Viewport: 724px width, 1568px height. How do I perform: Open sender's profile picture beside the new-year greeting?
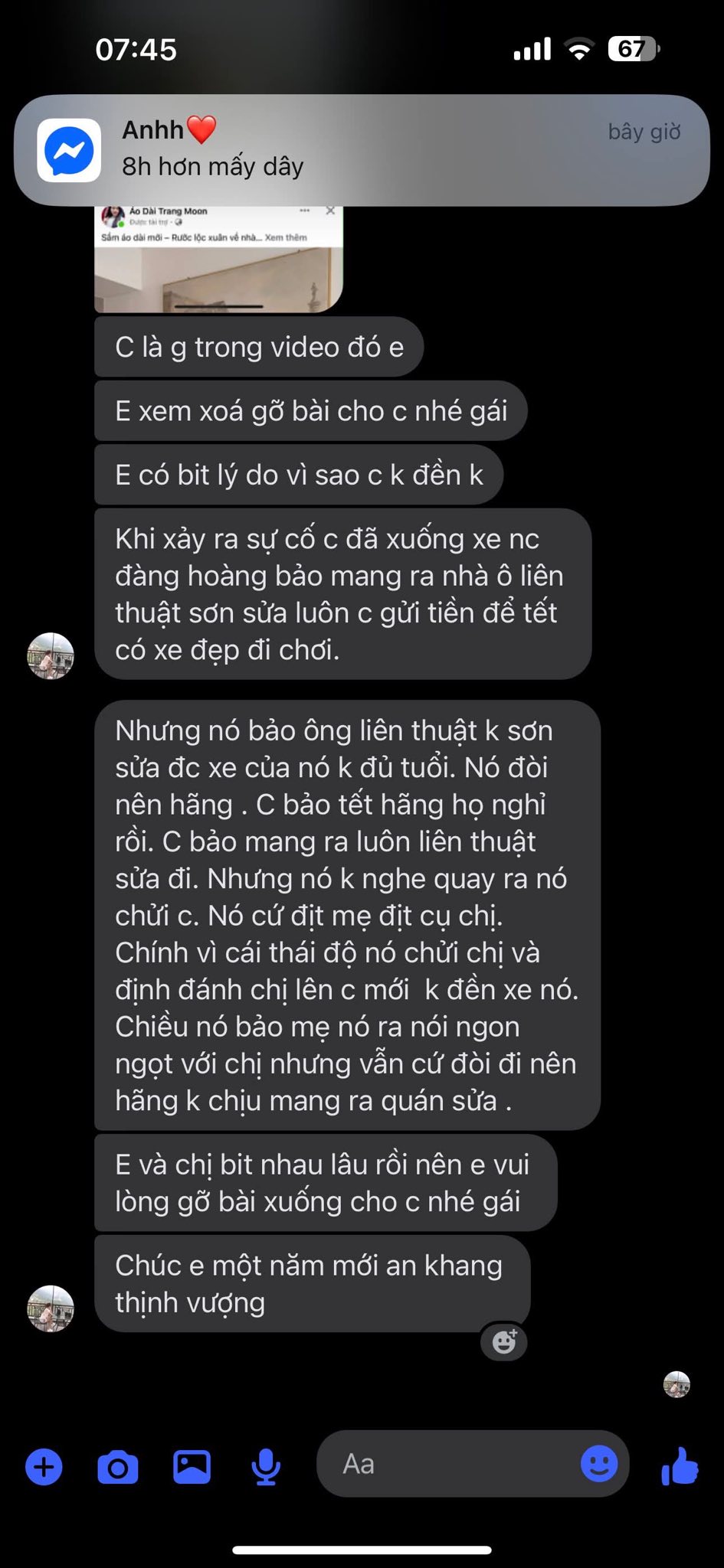pos(51,1308)
